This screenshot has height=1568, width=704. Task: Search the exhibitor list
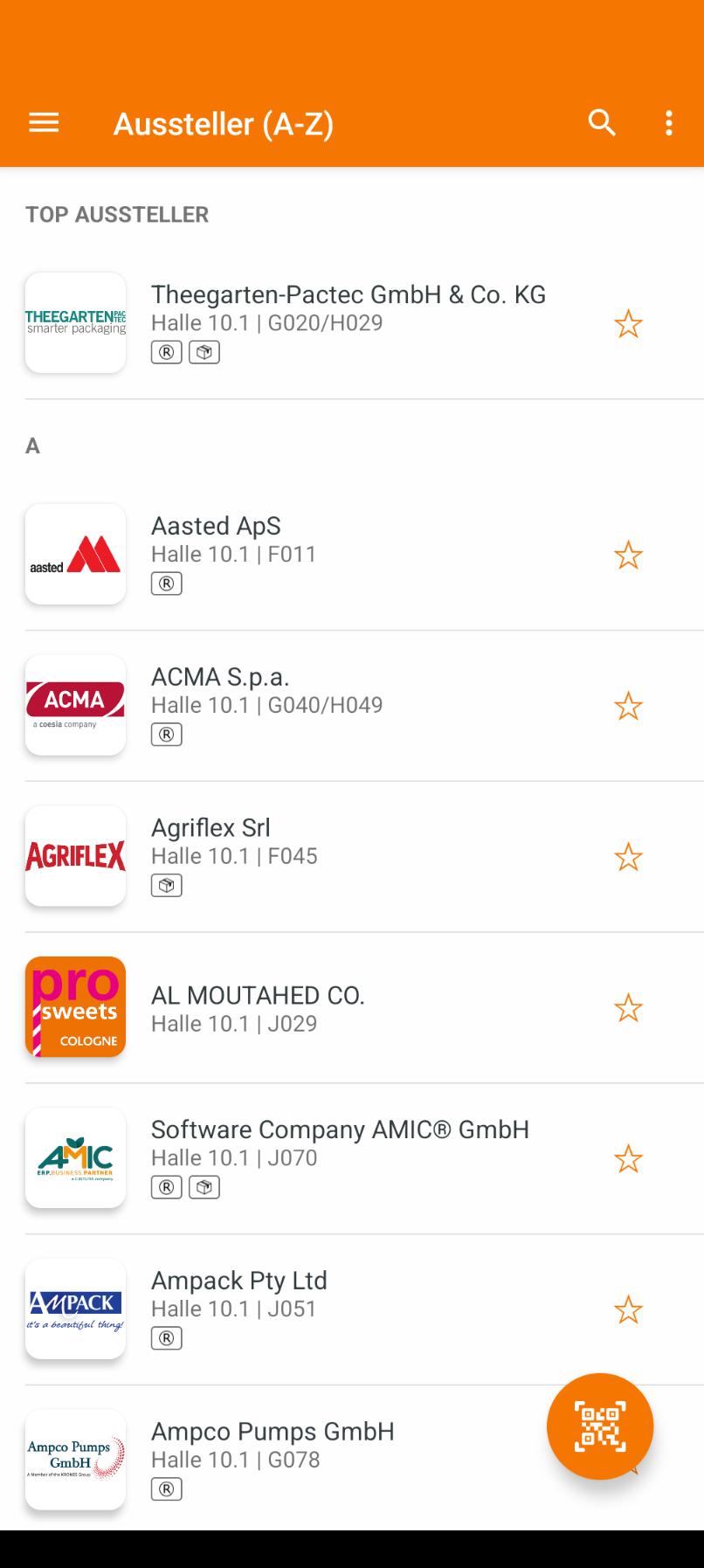tap(602, 123)
